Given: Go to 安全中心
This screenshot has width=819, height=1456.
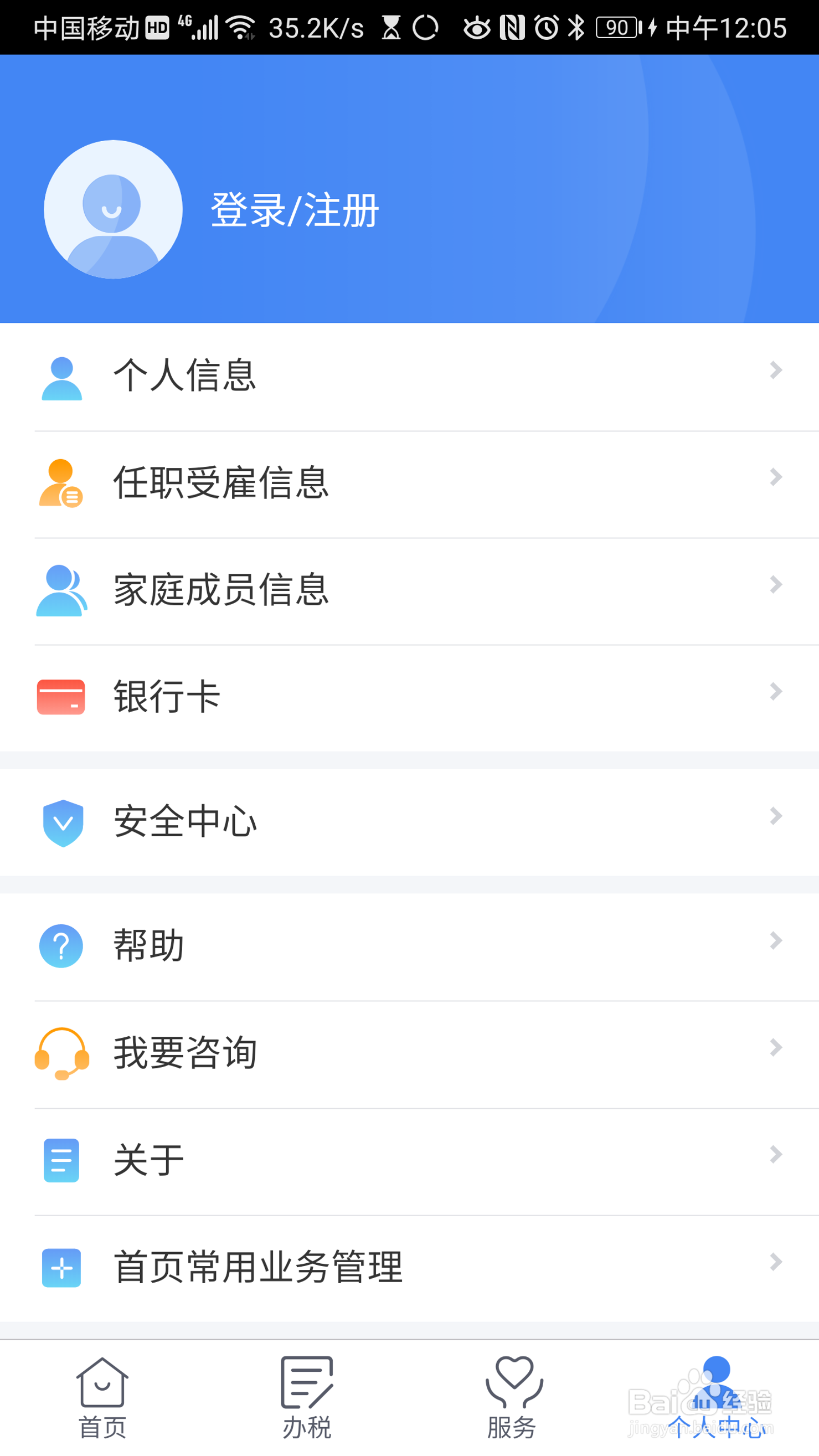Looking at the screenshot, I should 409,822.
